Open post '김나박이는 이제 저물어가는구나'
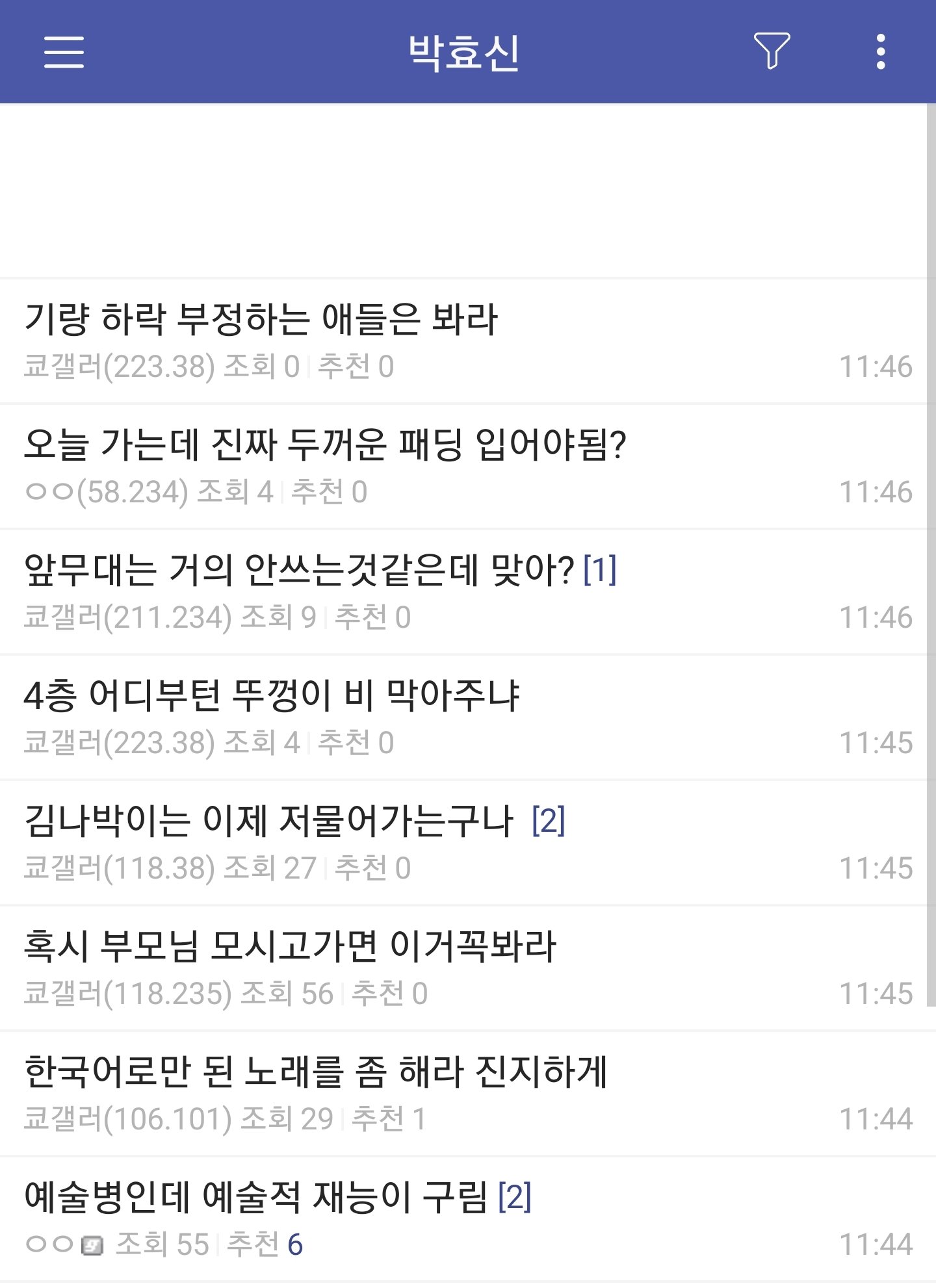 (x=269, y=821)
